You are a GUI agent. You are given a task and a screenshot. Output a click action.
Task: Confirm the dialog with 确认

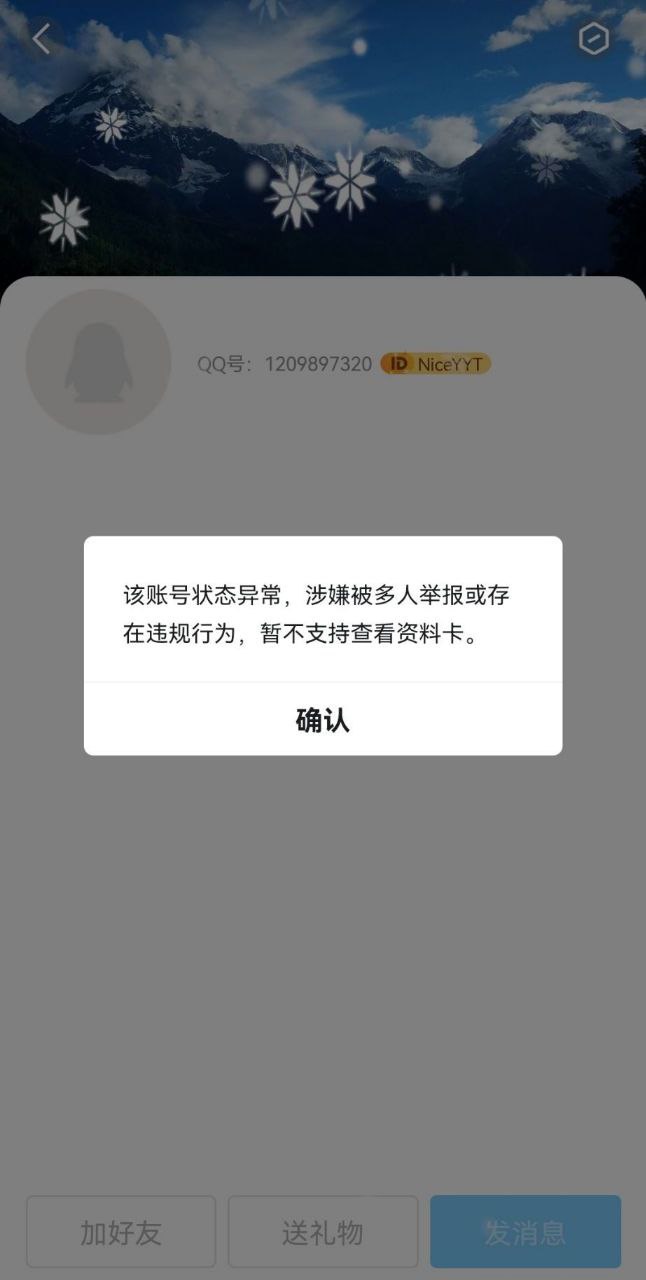tap(322, 720)
